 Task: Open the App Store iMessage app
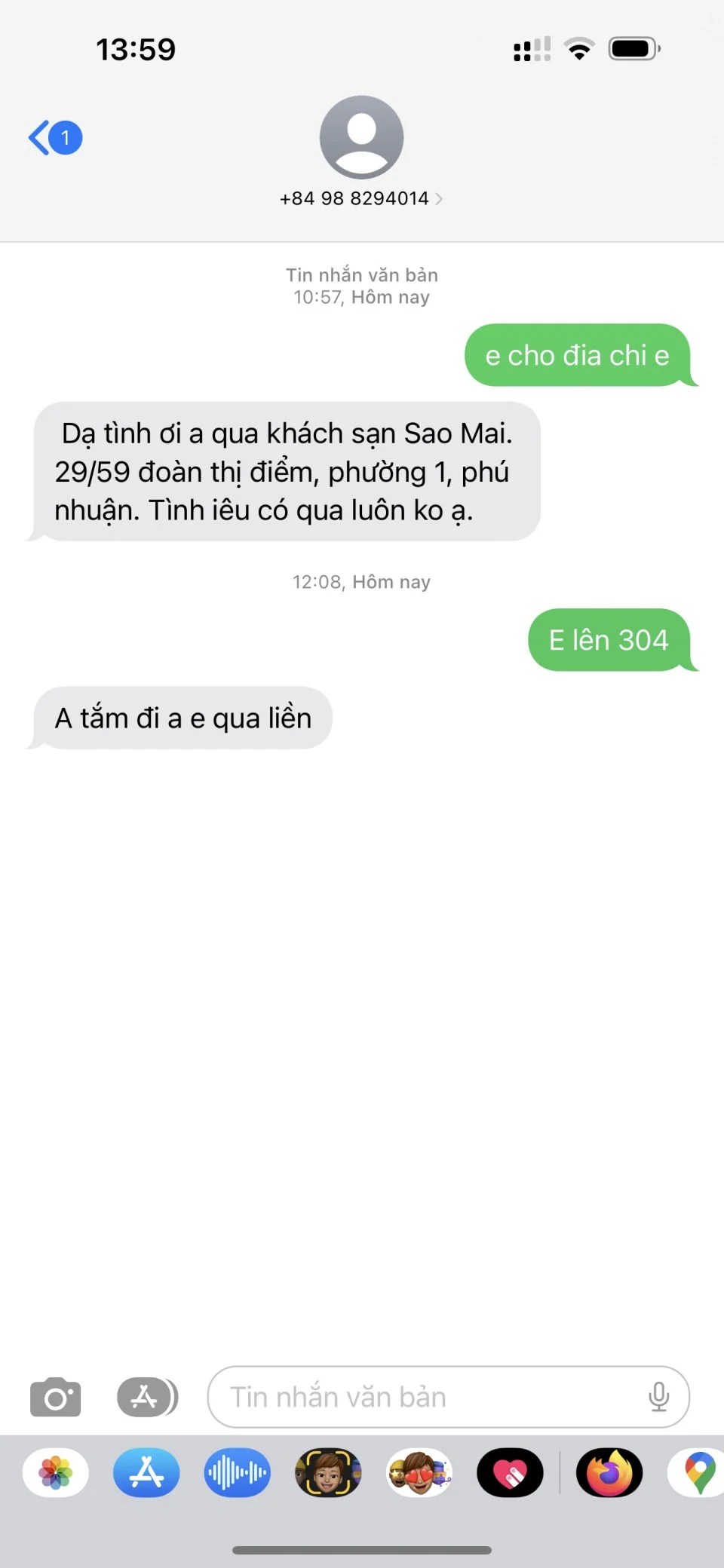tap(146, 1472)
